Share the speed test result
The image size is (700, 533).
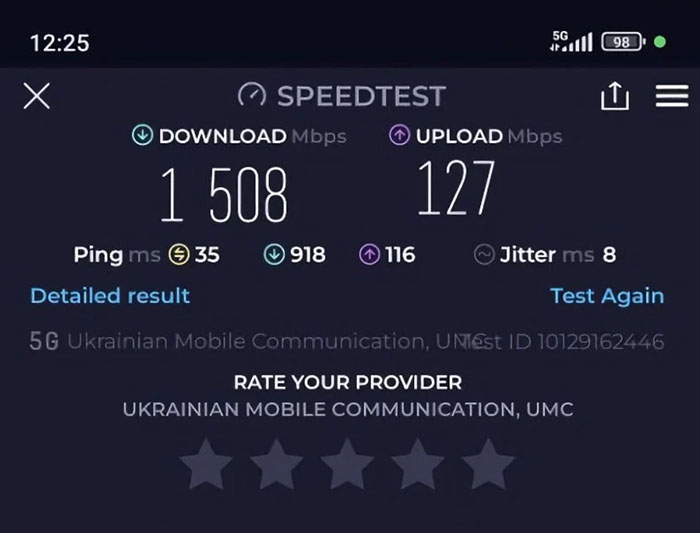[x=616, y=96]
